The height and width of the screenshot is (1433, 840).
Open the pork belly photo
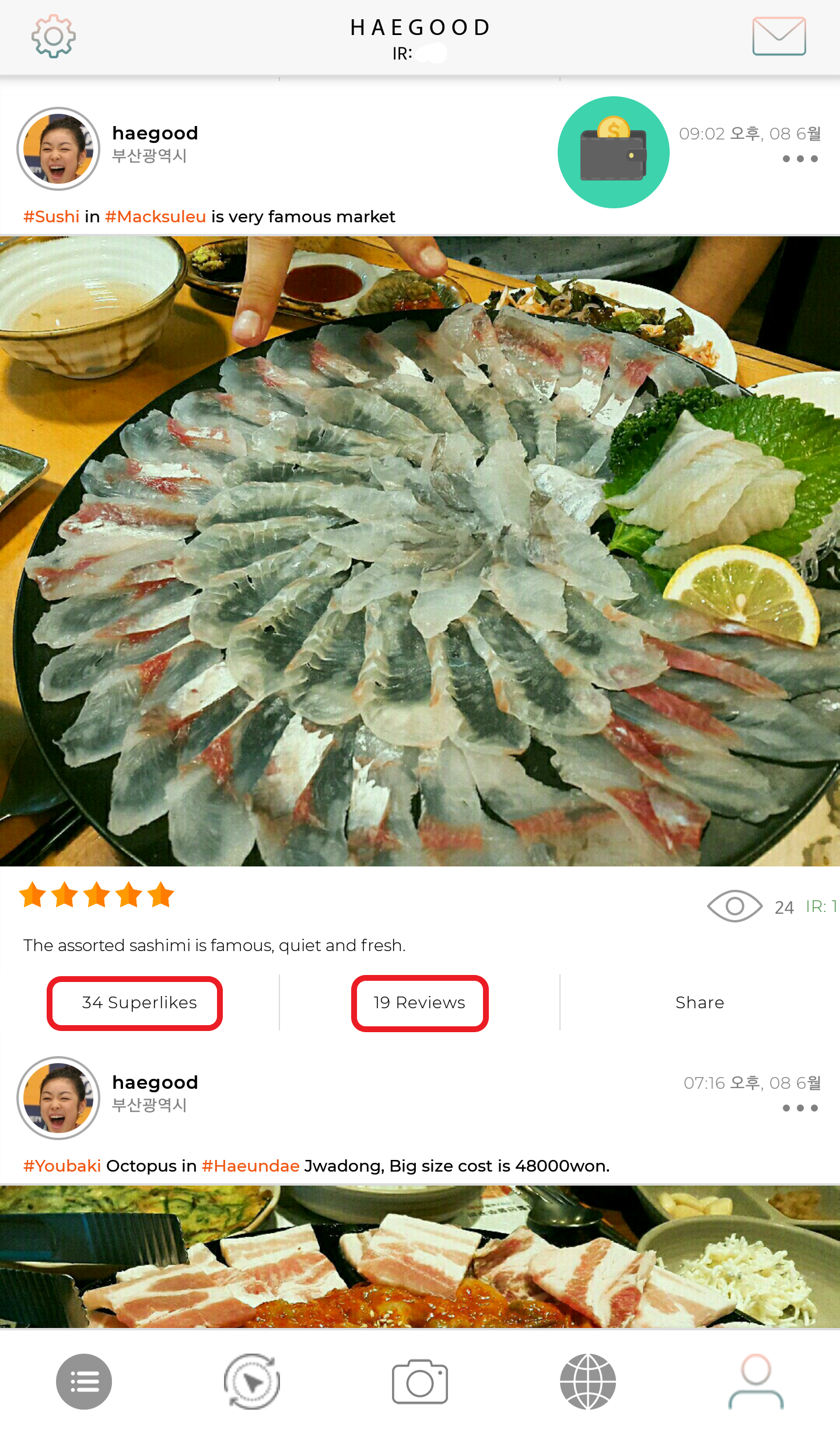coord(420,1256)
